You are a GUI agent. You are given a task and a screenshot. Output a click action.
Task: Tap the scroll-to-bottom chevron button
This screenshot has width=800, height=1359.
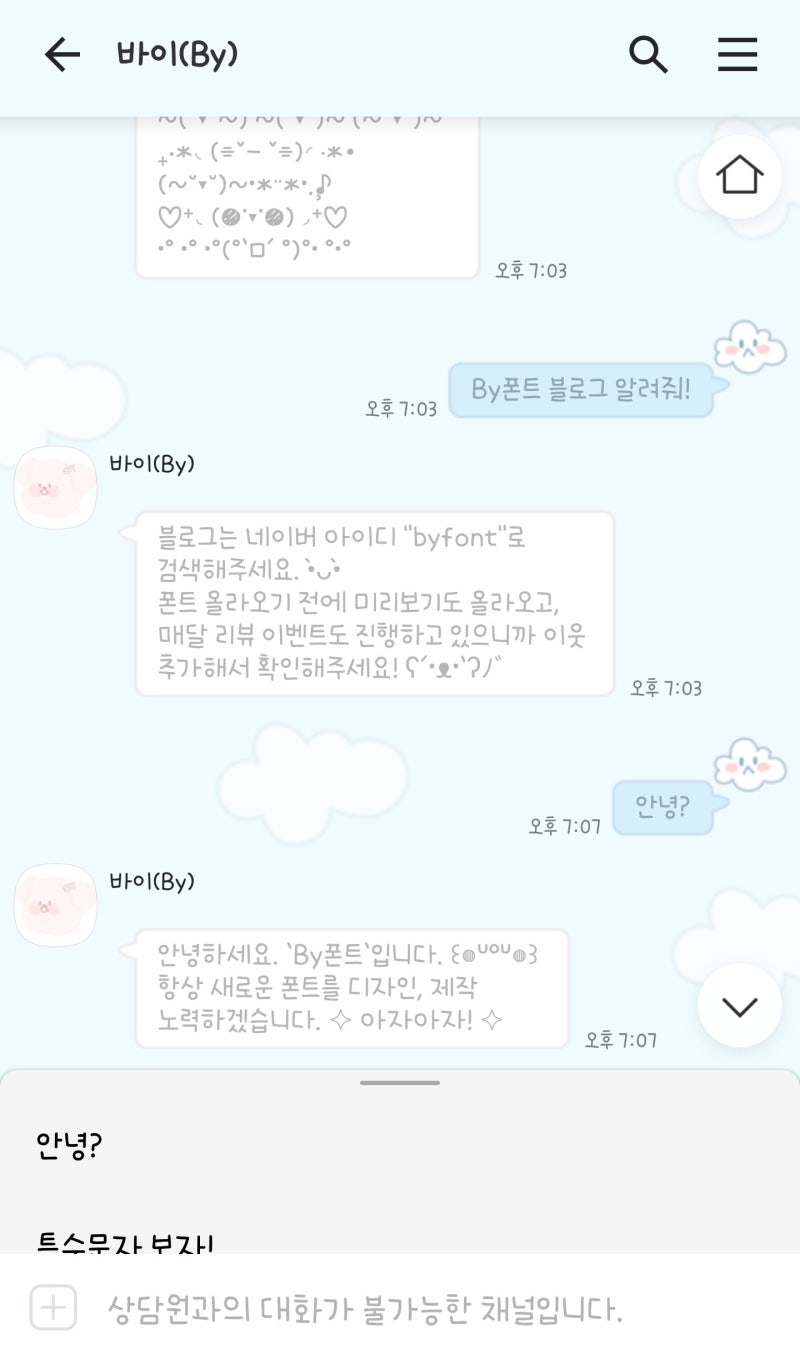tap(738, 1005)
